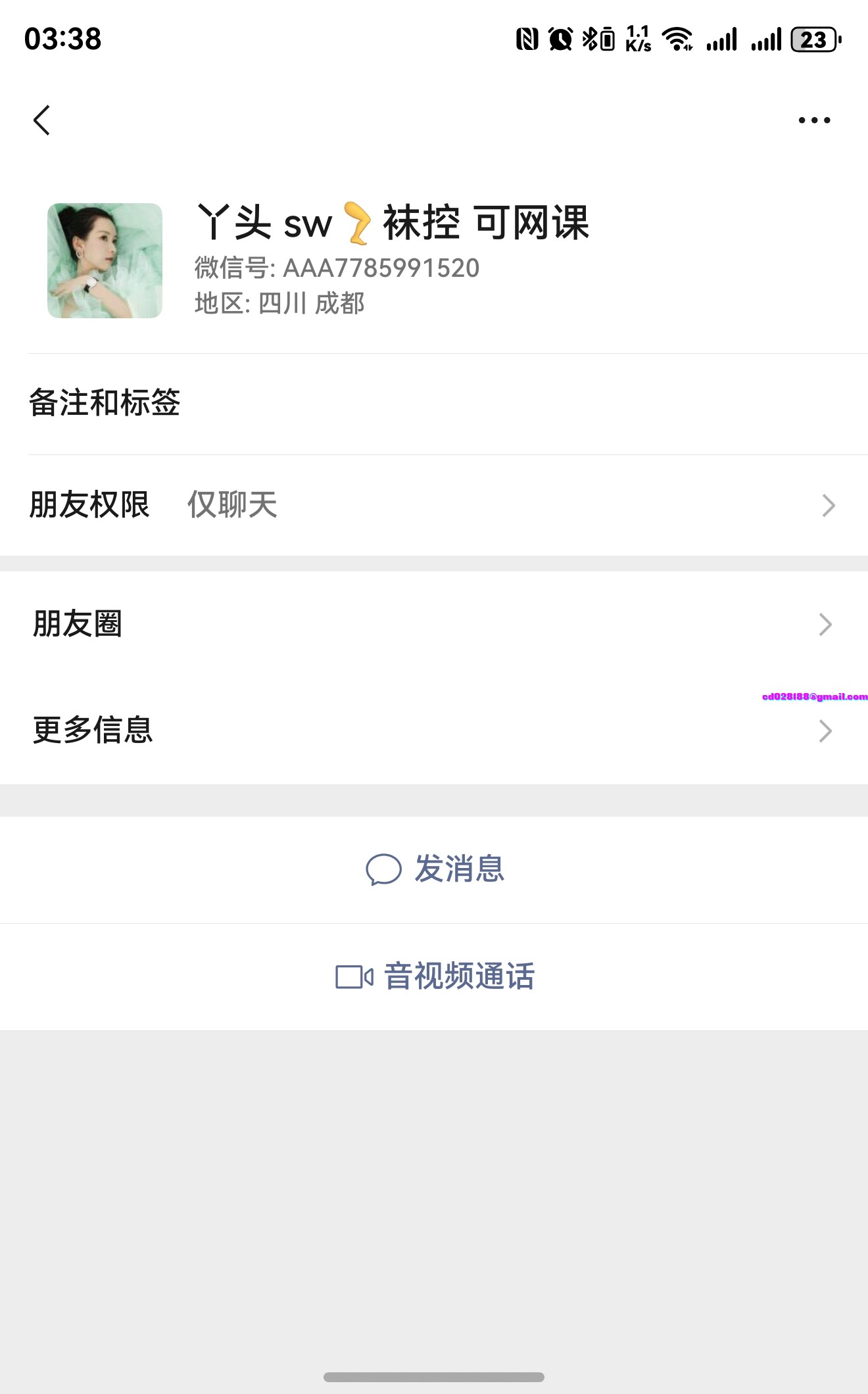Click the home indicator bar at bottom
The height and width of the screenshot is (1394, 868).
[434, 1376]
